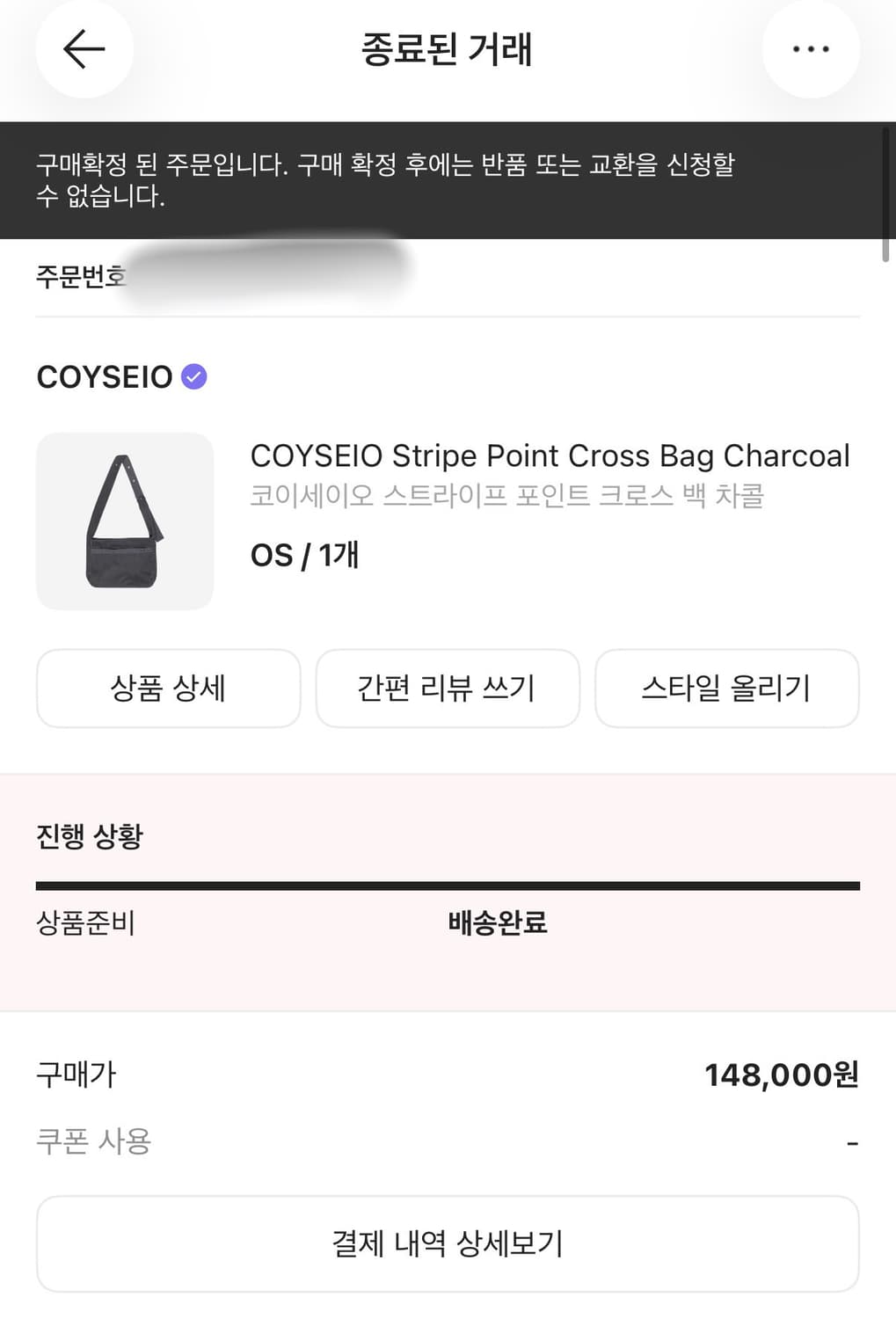Tap the OS / 1개 option text
This screenshot has width=896, height=1319.
(303, 555)
